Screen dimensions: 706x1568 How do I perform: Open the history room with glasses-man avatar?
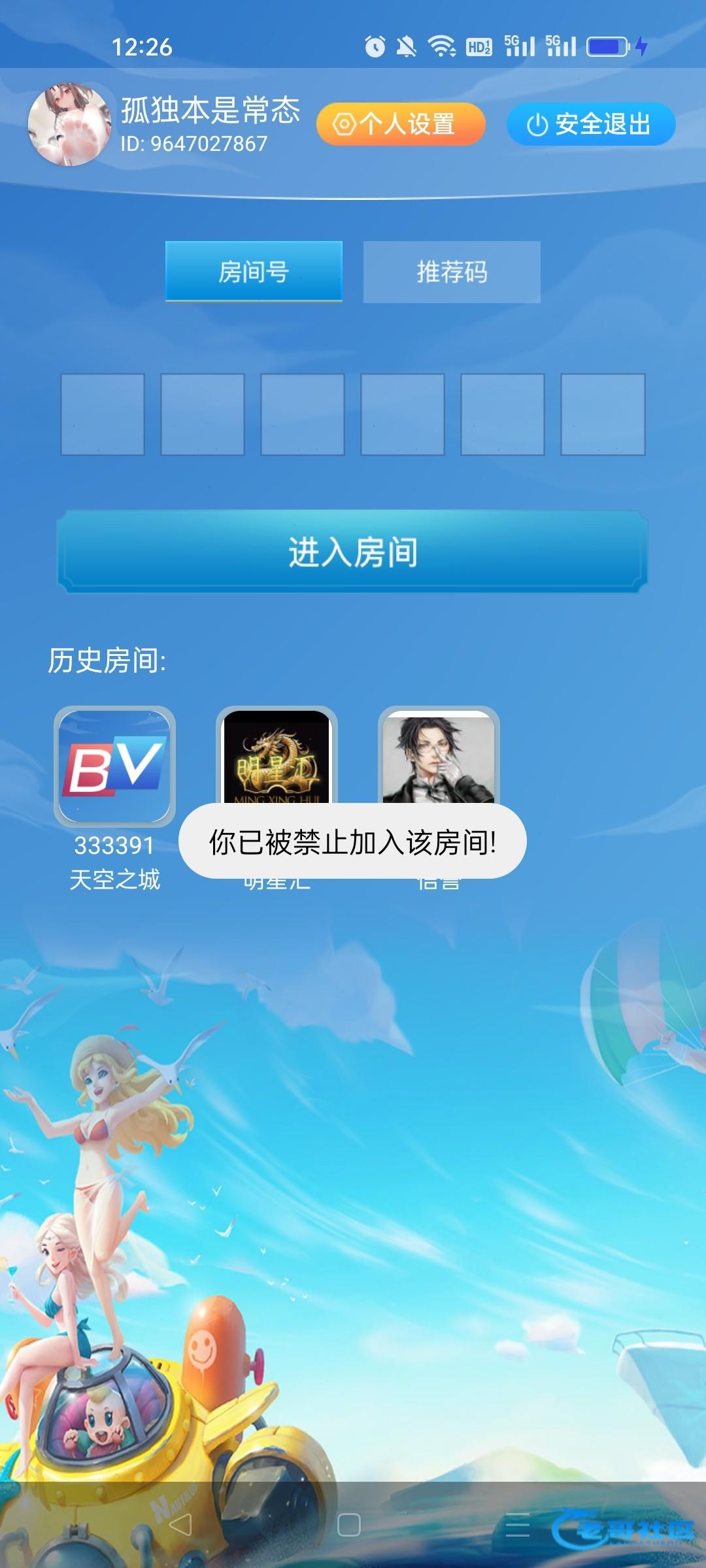point(439,758)
